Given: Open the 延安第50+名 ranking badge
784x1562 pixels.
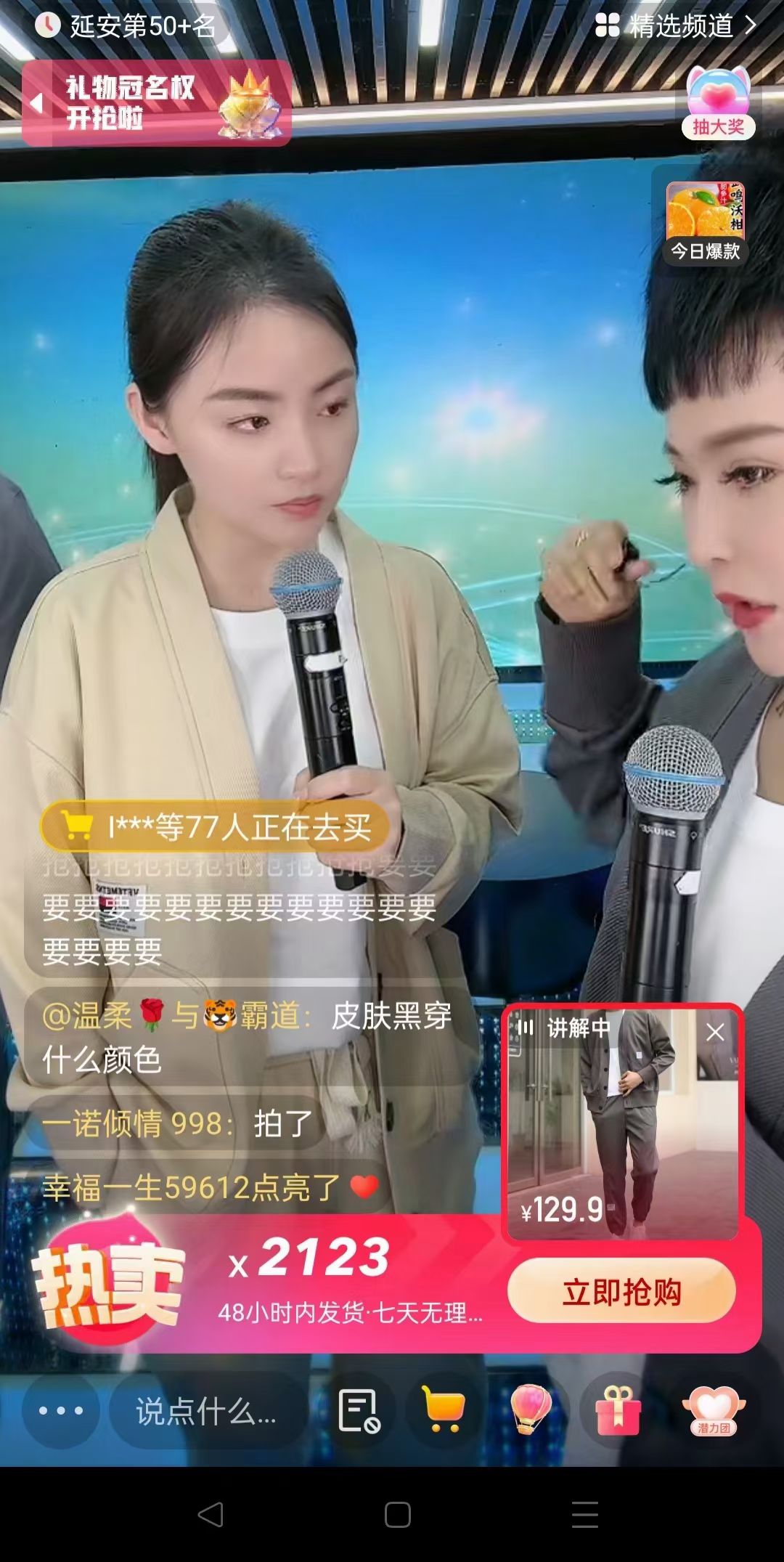Looking at the screenshot, I should click(127, 26).
